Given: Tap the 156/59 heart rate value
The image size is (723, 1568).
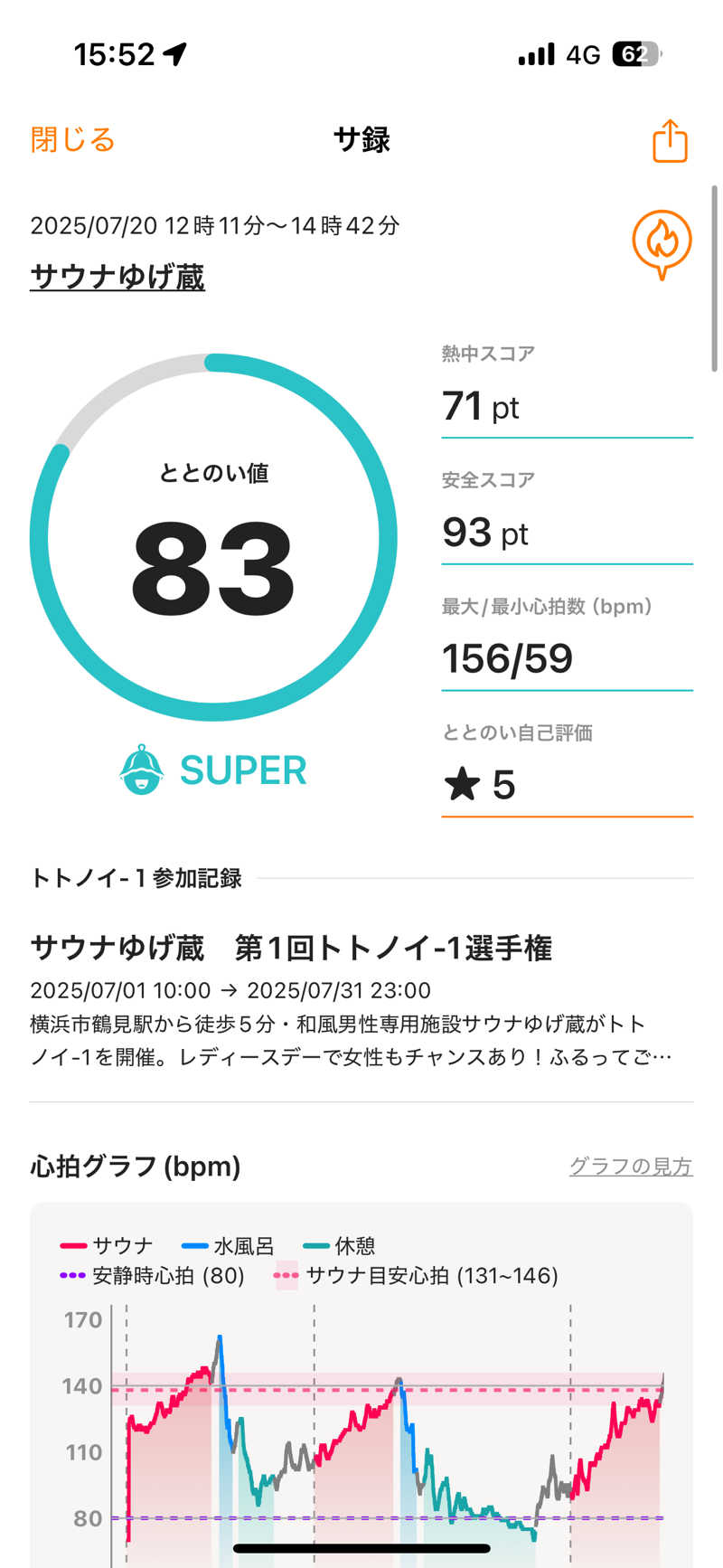Looking at the screenshot, I should [x=510, y=658].
